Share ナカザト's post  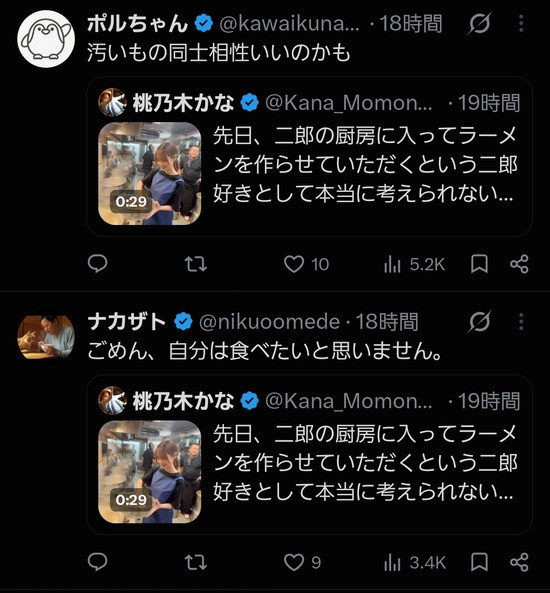(x=519, y=562)
